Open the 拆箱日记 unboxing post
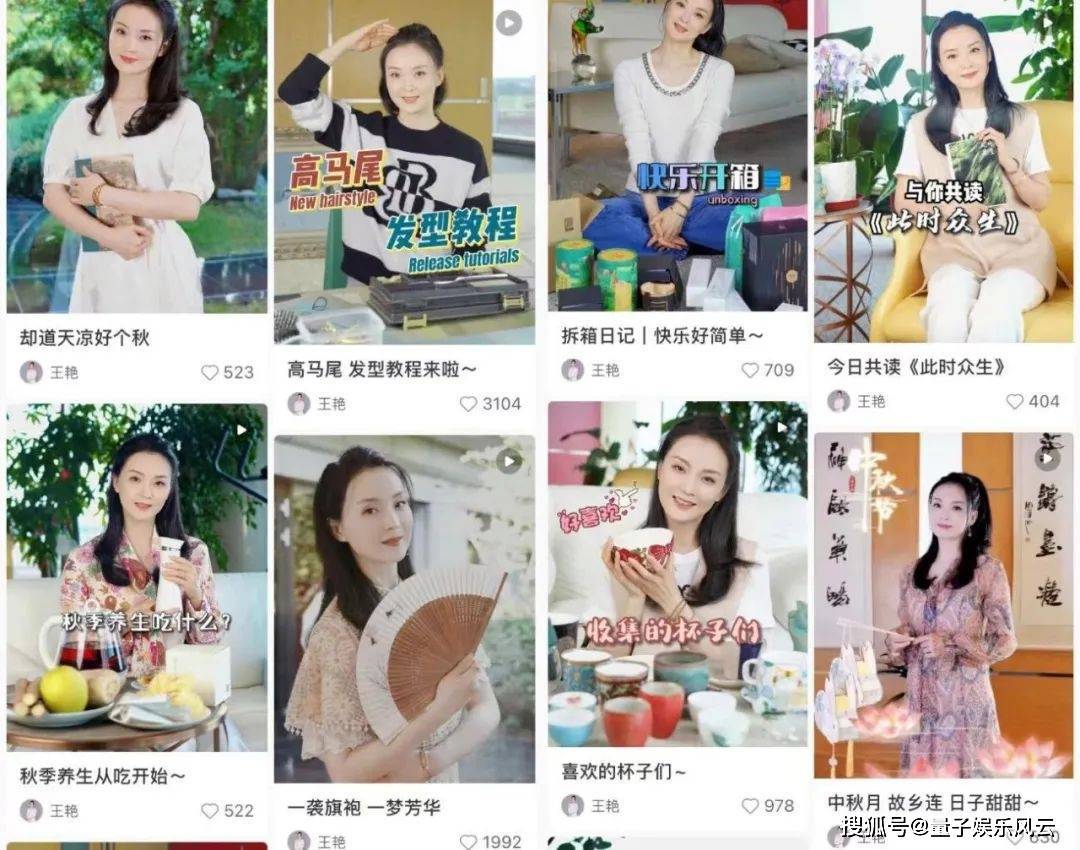 point(677,150)
